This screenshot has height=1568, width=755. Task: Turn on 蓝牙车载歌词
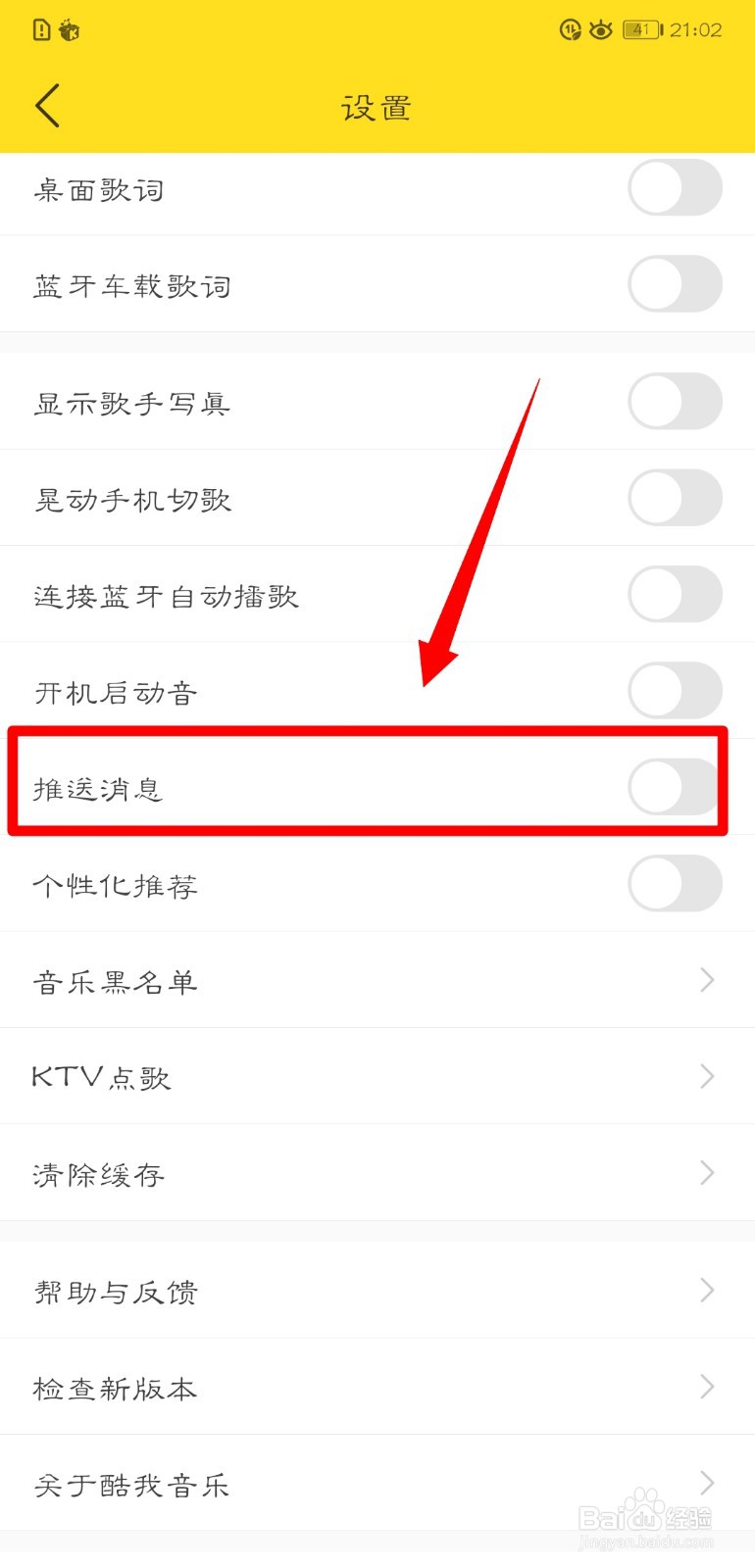coord(675,285)
